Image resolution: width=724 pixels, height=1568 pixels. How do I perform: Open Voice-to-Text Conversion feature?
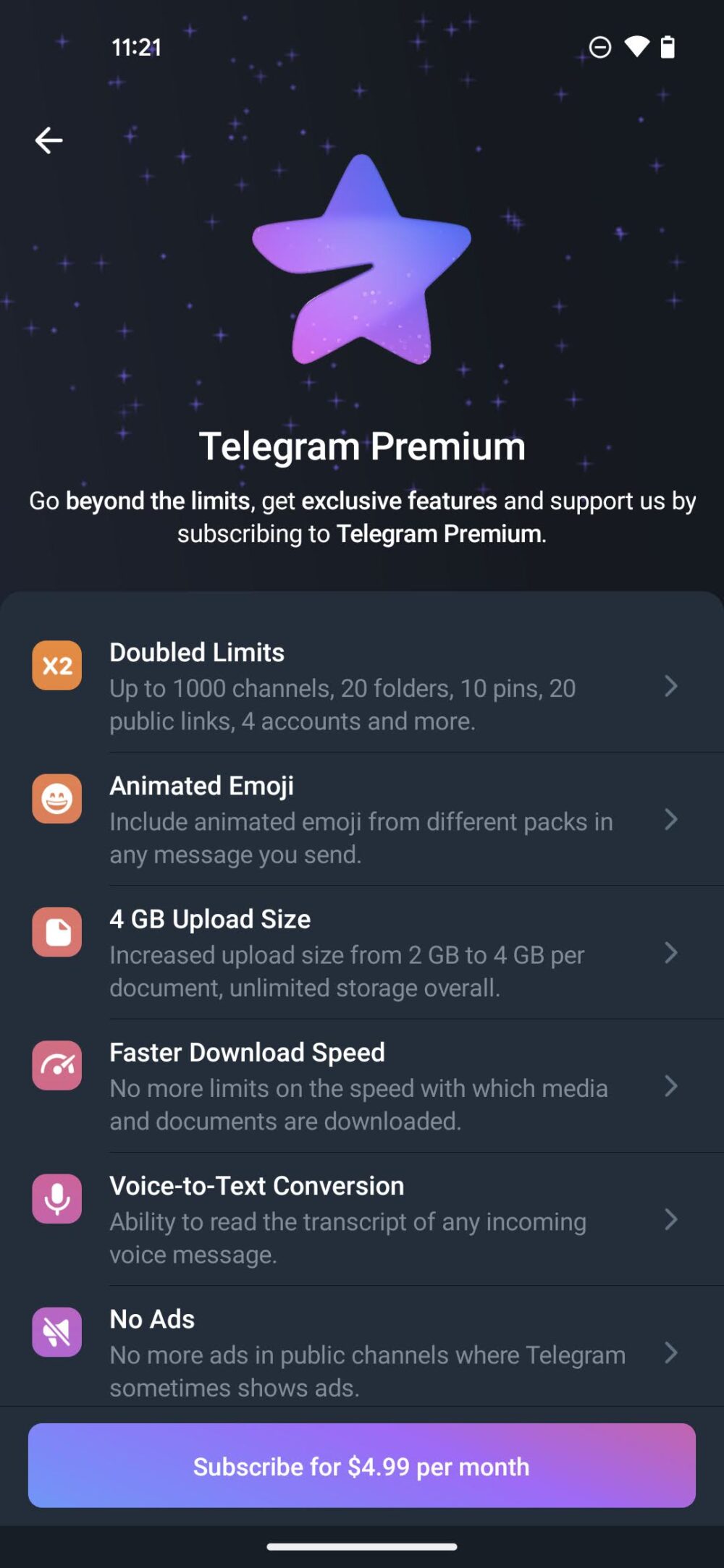tap(362, 1219)
